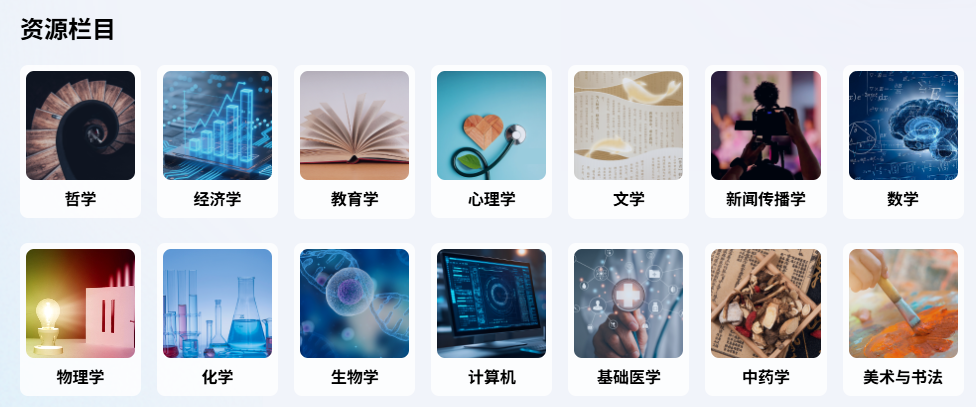Open the 哲学 resource category
This screenshot has height=407, width=976.
pos(80,126)
